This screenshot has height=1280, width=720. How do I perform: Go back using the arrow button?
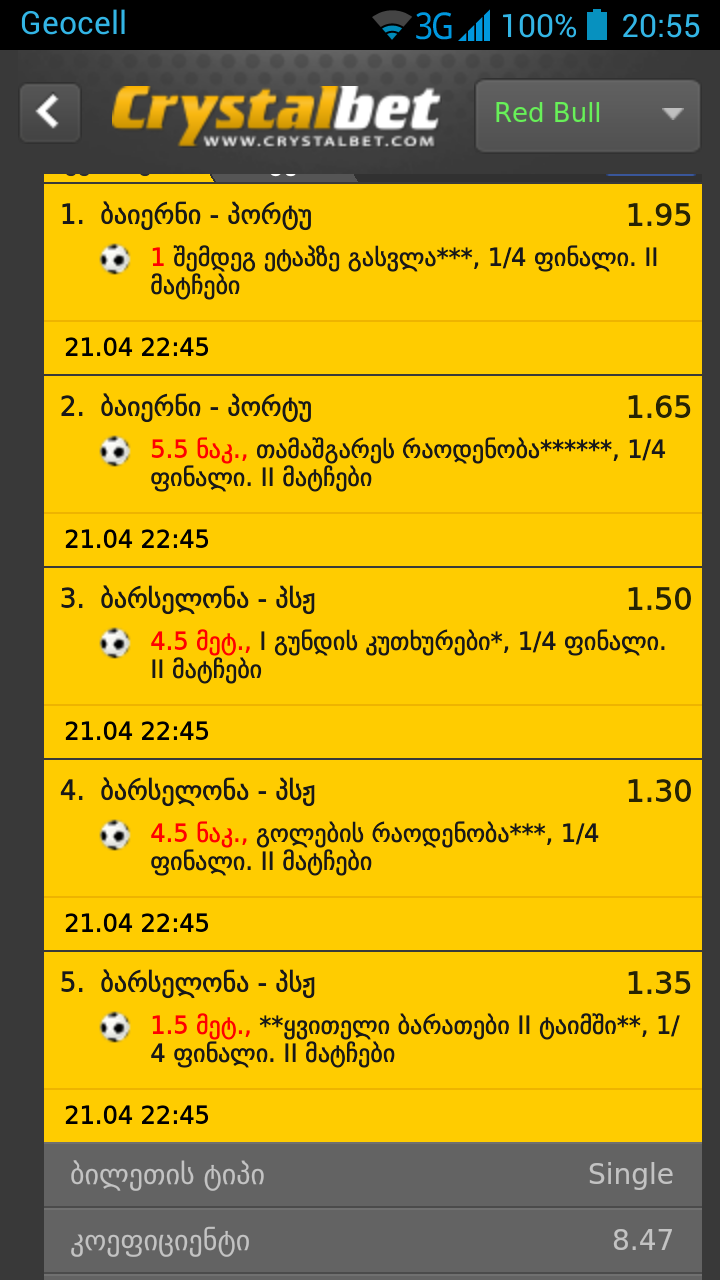pos(49,112)
